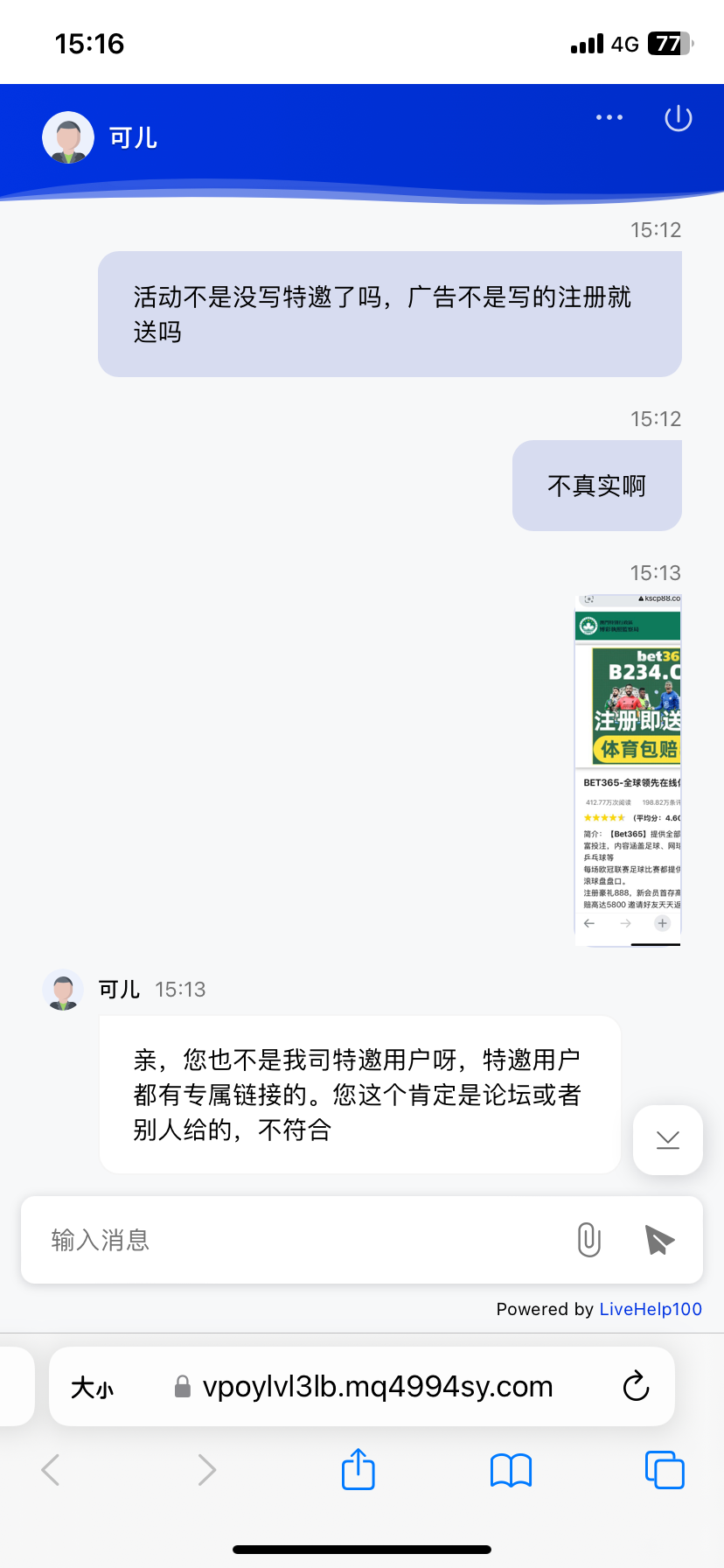The height and width of the screenshot is (1568, 724).
Task: Show all open Safari tabs
Action: (665, 1470)
